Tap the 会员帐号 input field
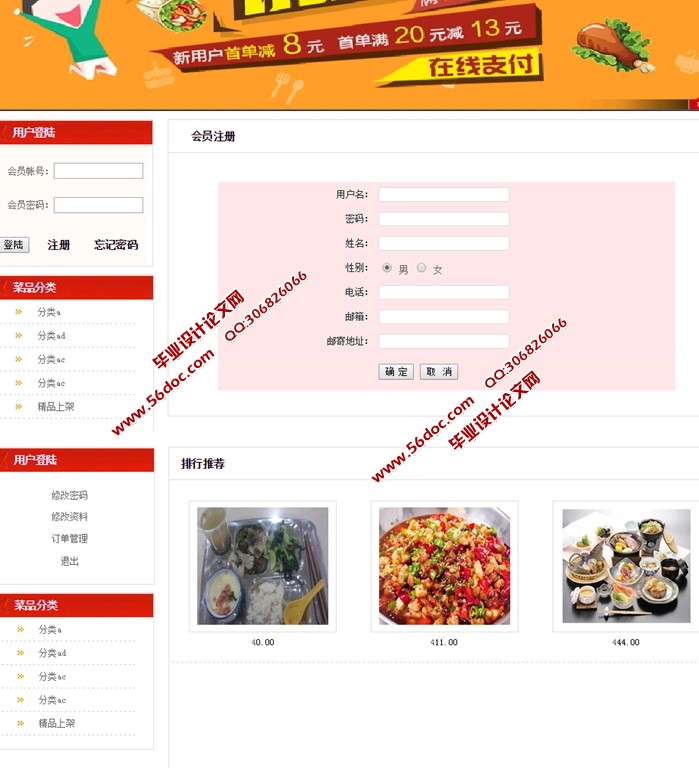Viewport: 699px width, 768px height. click(x=98, y=171)
